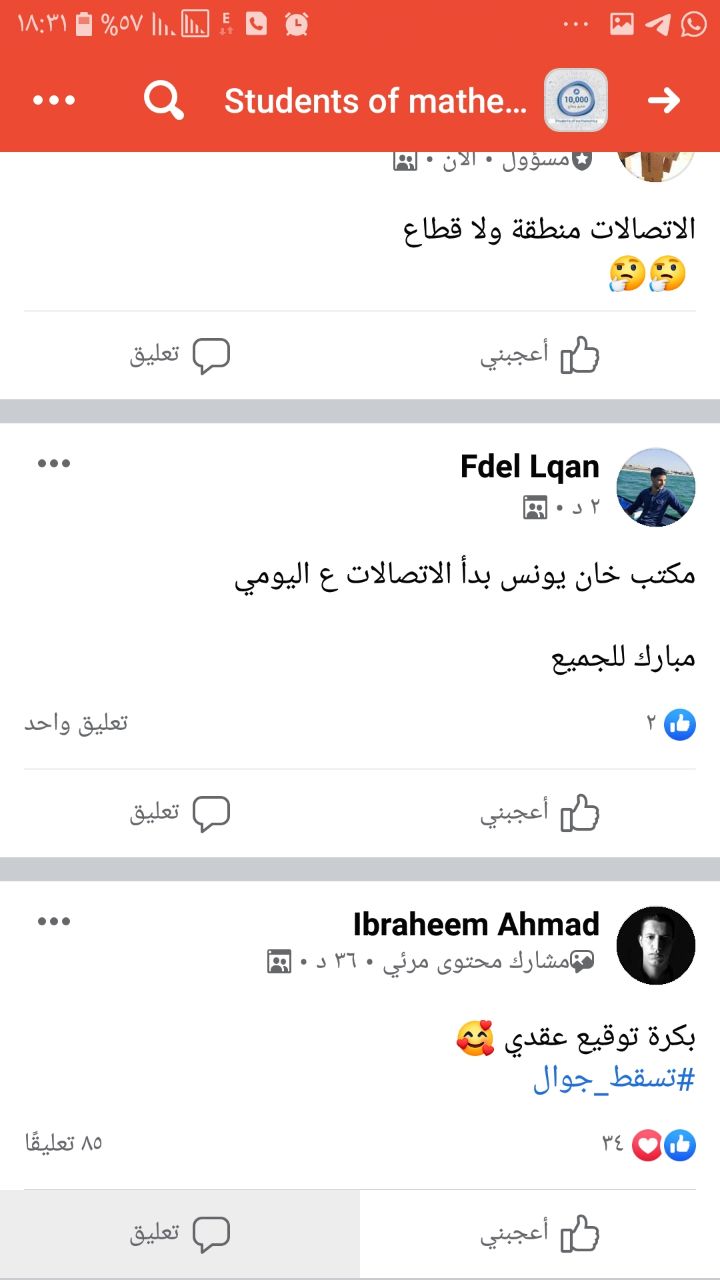
Task: View Ibraheem Ahmad's profile picture
Action: click(656, 945)
